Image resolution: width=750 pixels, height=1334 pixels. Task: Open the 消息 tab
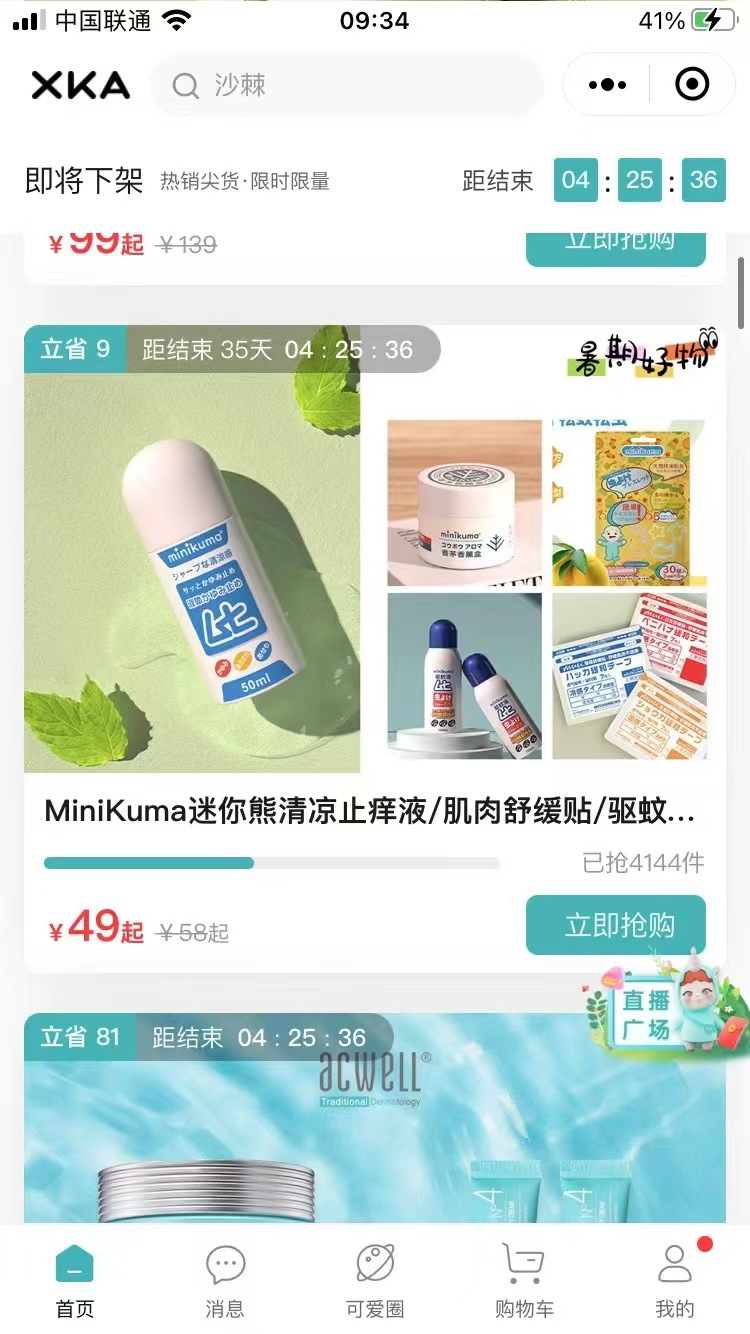point(225,1280)
